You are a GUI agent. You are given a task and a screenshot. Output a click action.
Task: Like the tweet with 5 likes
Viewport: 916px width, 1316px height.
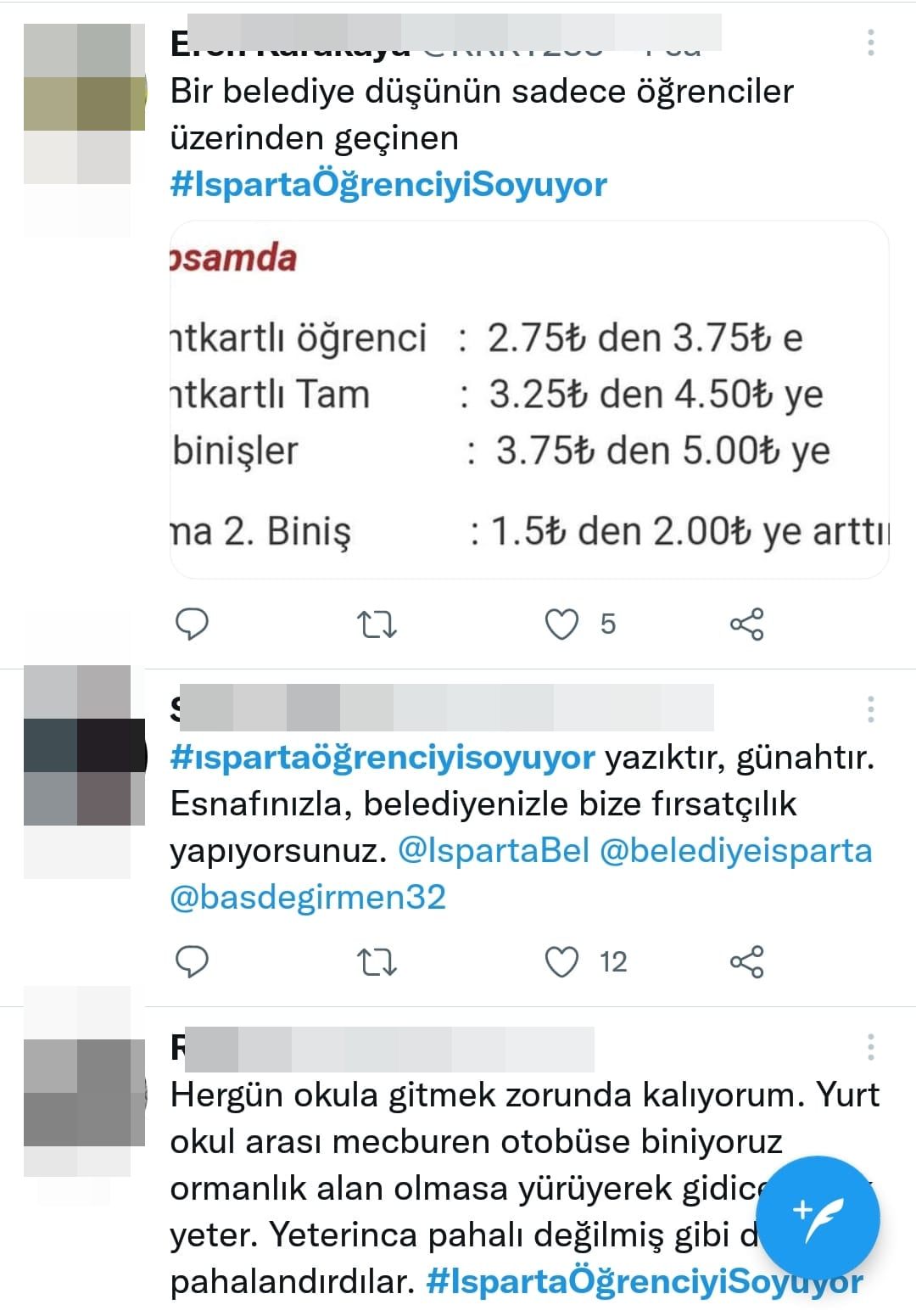(561, 624)
